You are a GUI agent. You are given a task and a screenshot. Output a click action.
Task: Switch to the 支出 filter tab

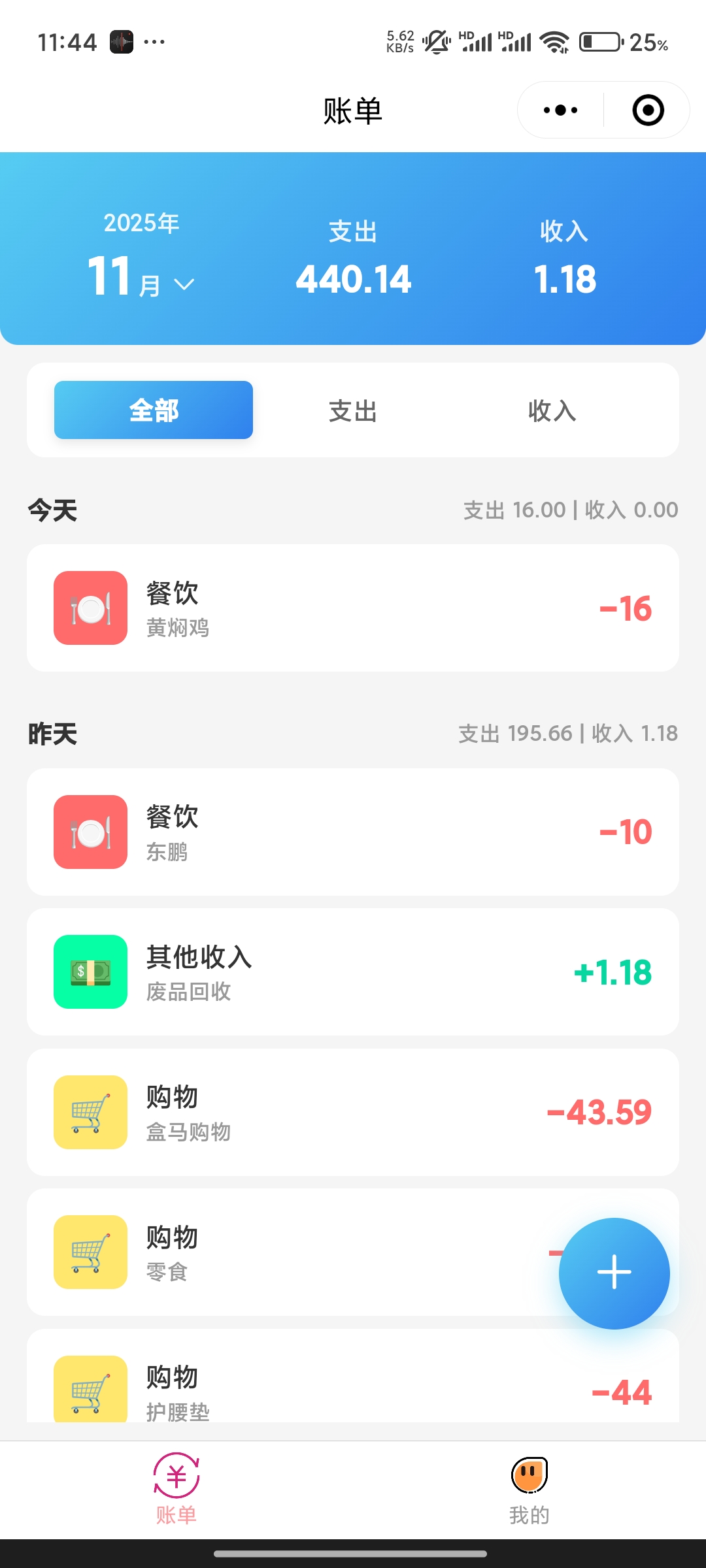pyautogui.click(x=352, y=410)
